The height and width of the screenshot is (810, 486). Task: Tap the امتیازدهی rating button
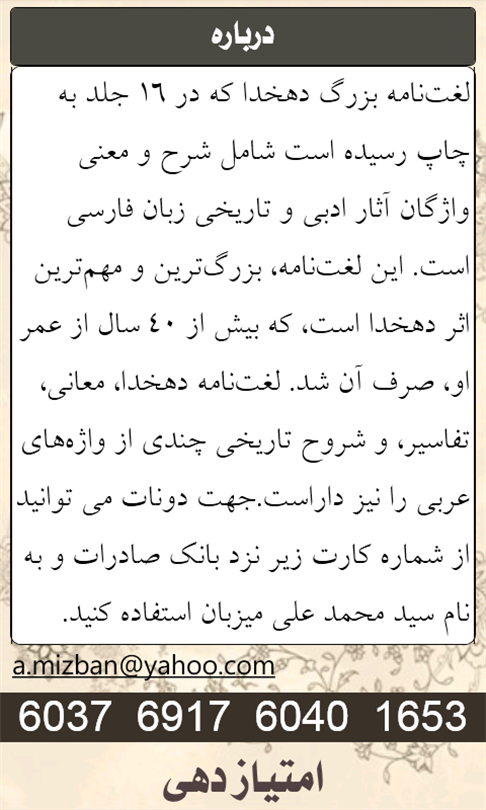click(x=243, y=778)
